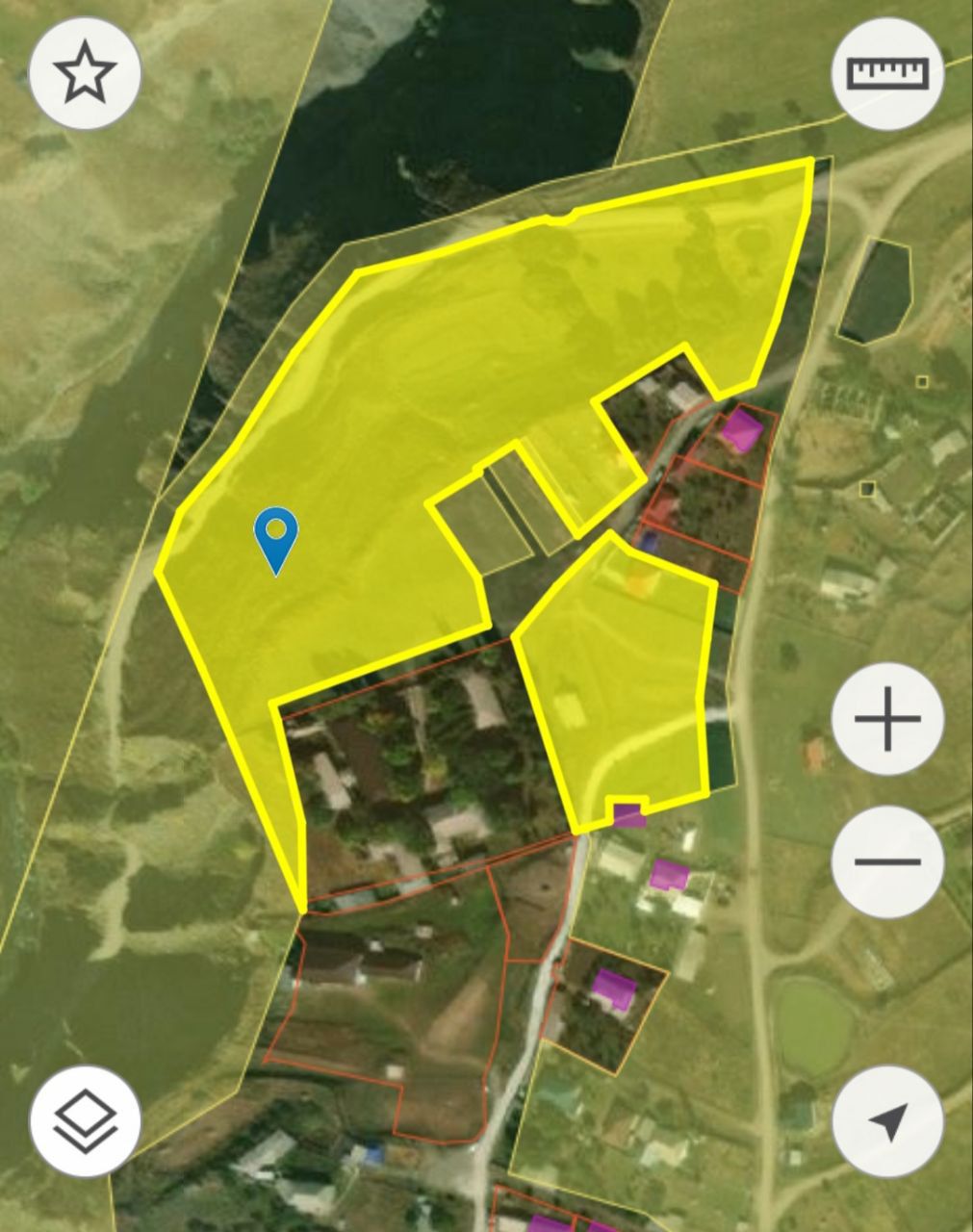Open the ruler measurement tool
Image resolution: width=973 pixels, height=1232 pixels.
886,73
